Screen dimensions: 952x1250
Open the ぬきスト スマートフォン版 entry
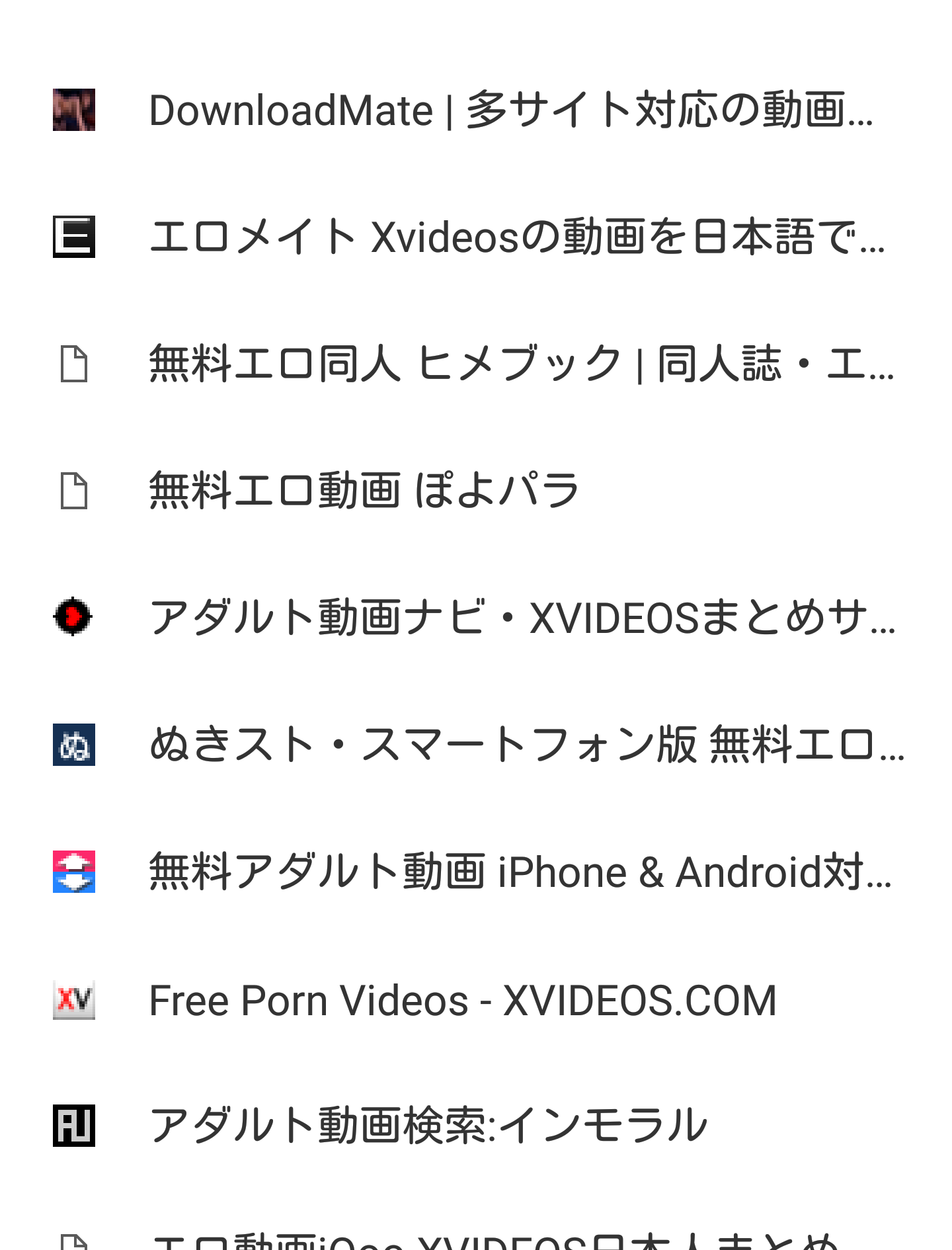click(526, 746)
